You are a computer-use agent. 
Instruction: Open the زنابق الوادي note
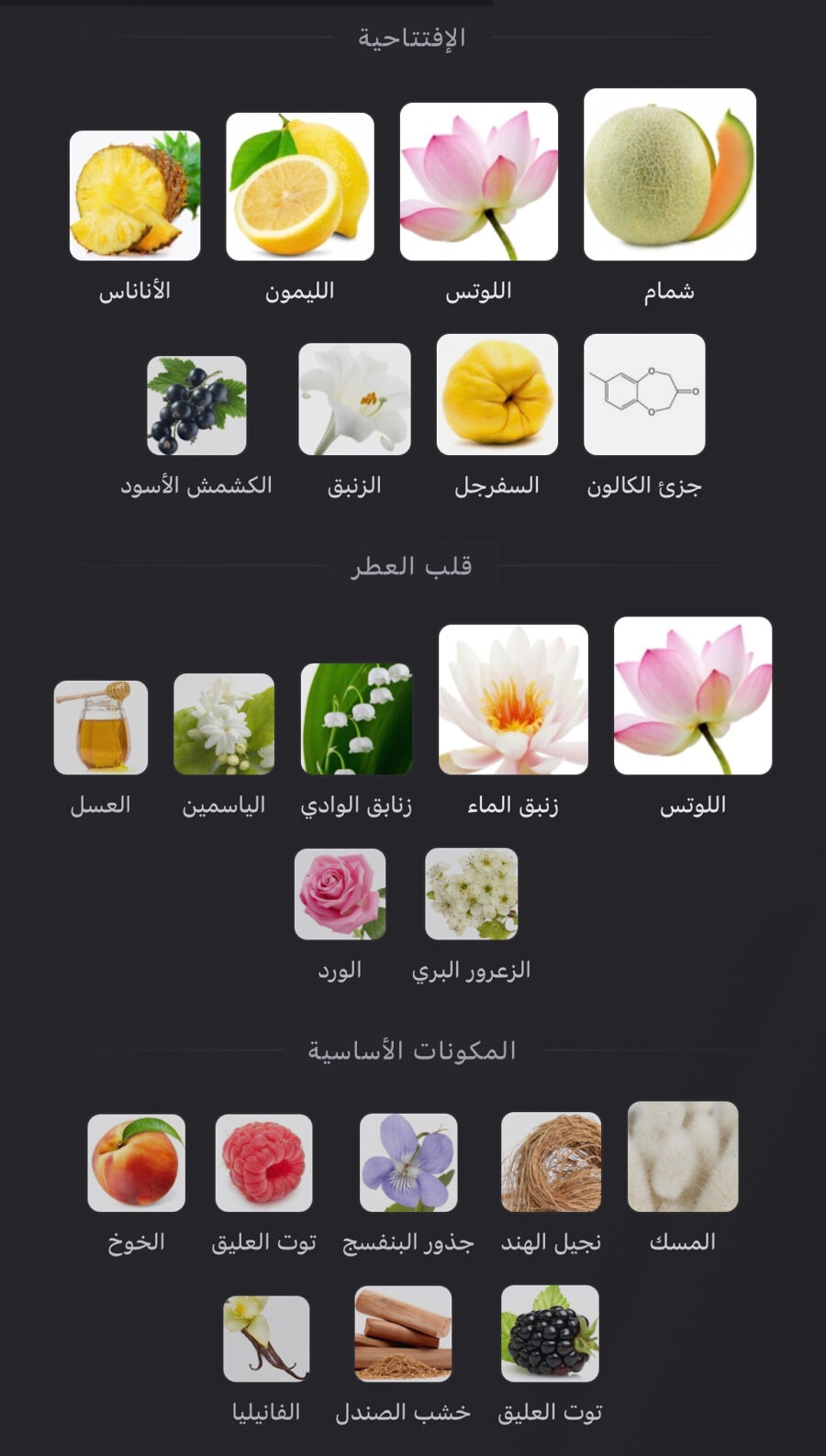(357, 719)
